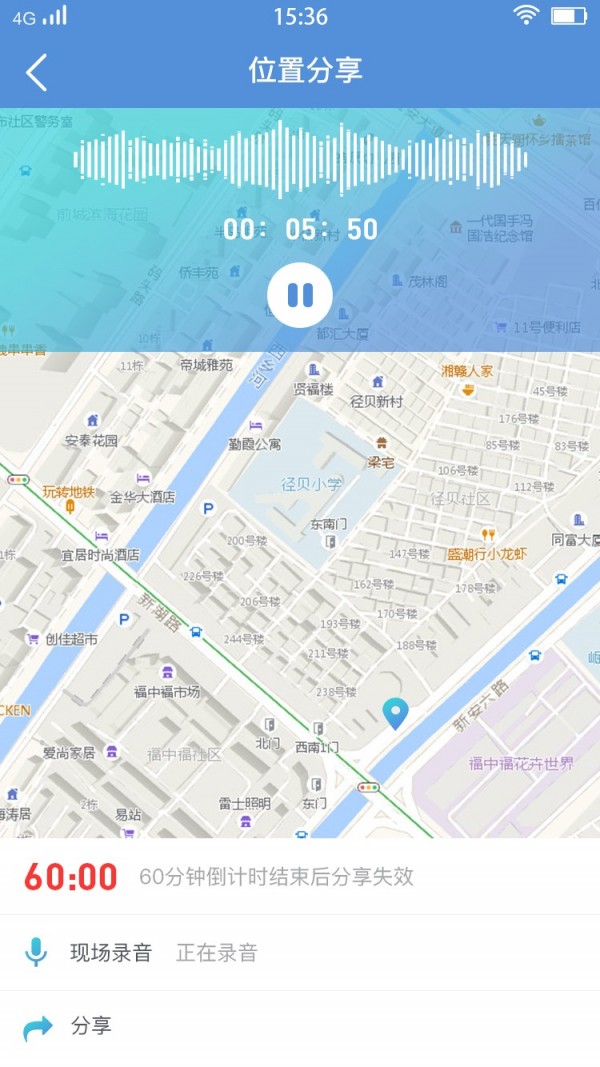Open the 现场录音 row

300,952
